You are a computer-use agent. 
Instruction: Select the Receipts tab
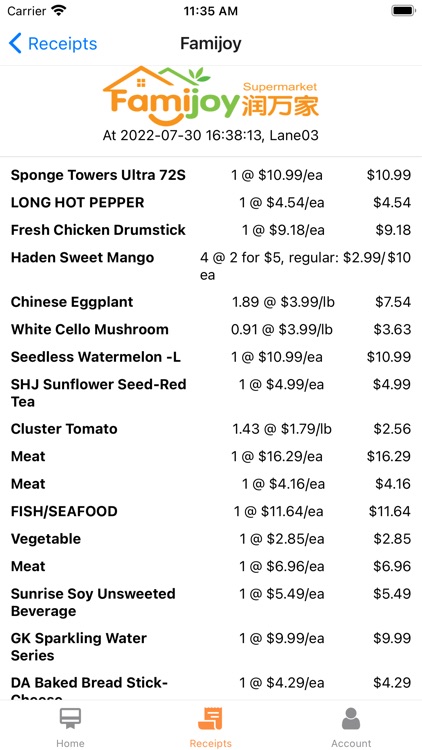pos(211,727)
